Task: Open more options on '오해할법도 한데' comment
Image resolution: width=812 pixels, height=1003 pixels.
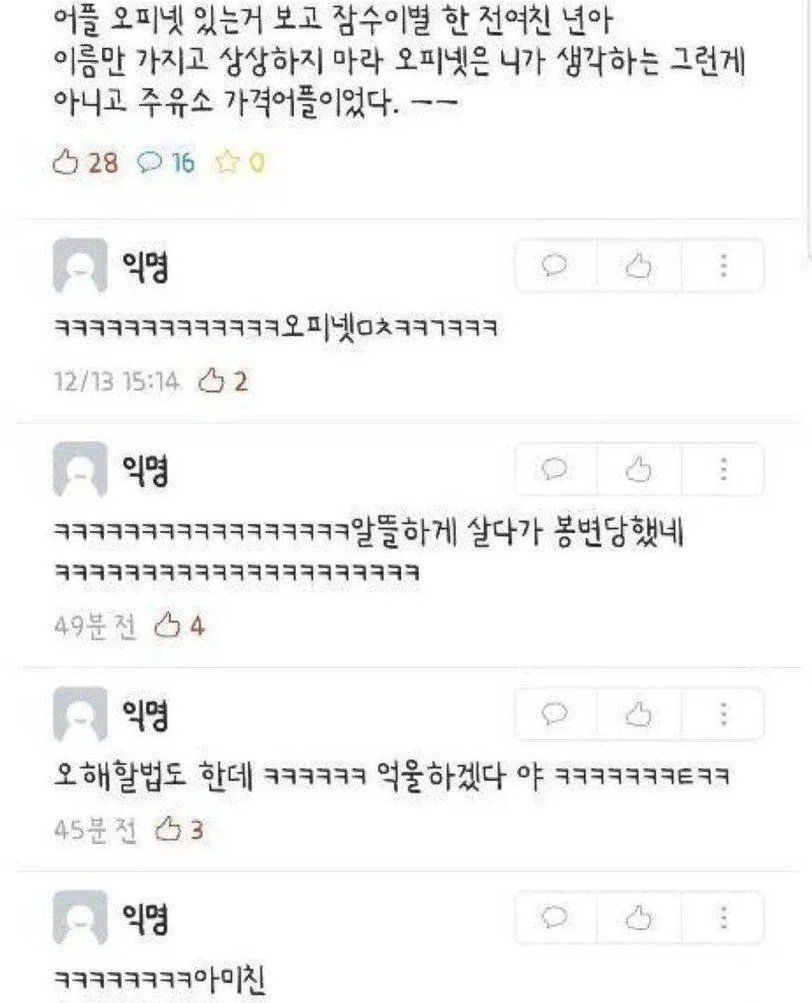Action: tap(723, 714)
